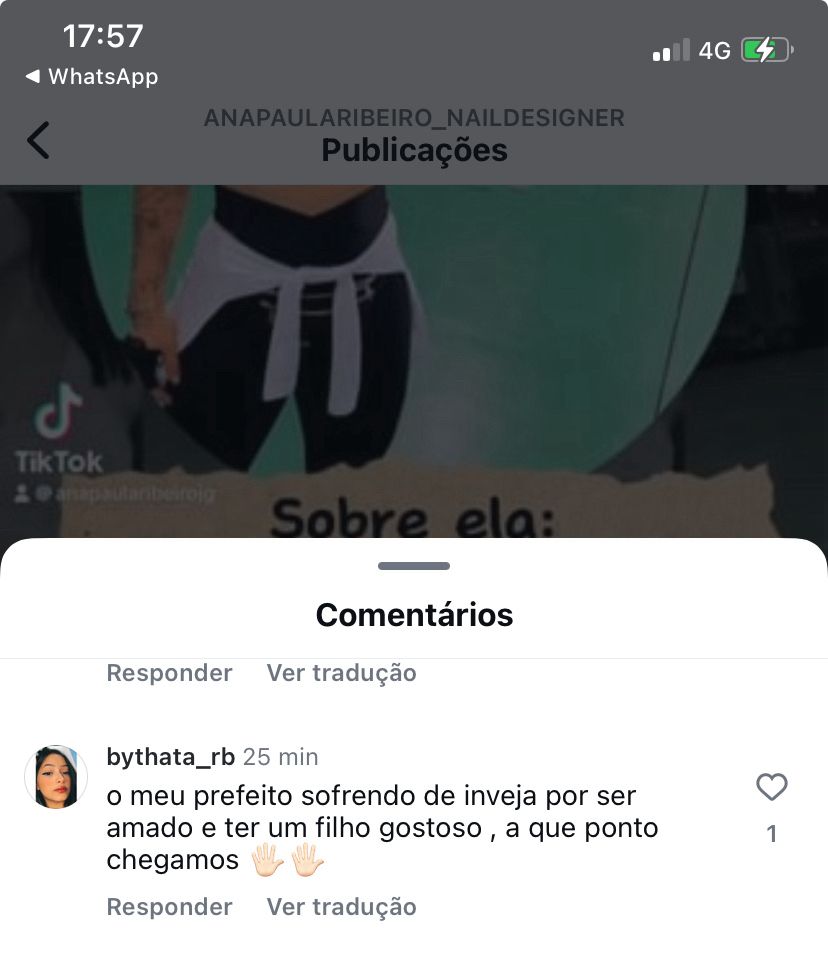Image resolution: width=828 pixels, height=953 pixels.
Task: Open bythata_rb's profile picture
Action: [x=56, y=777]
